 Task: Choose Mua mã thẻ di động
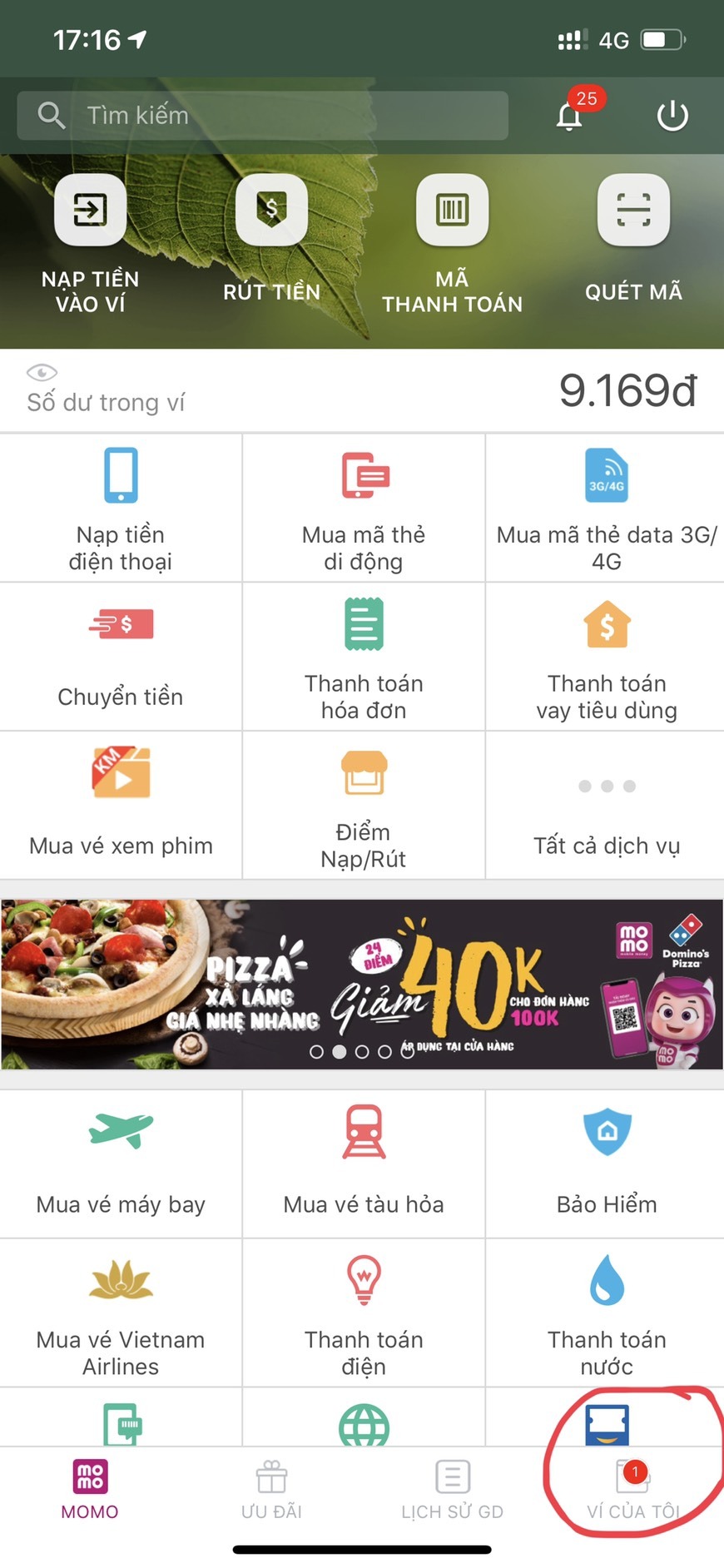click(364, 508)
